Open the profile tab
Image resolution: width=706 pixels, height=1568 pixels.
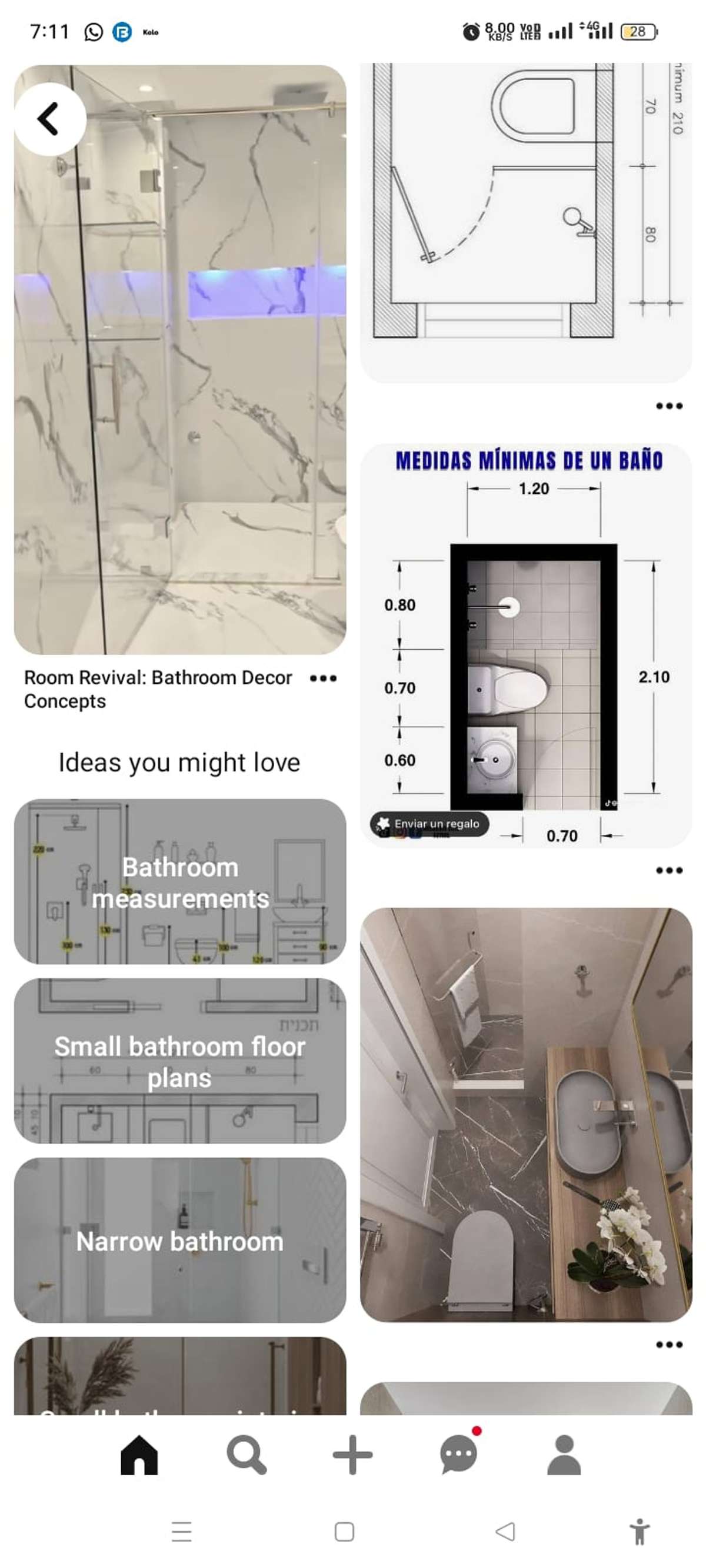pos(564,1455)
